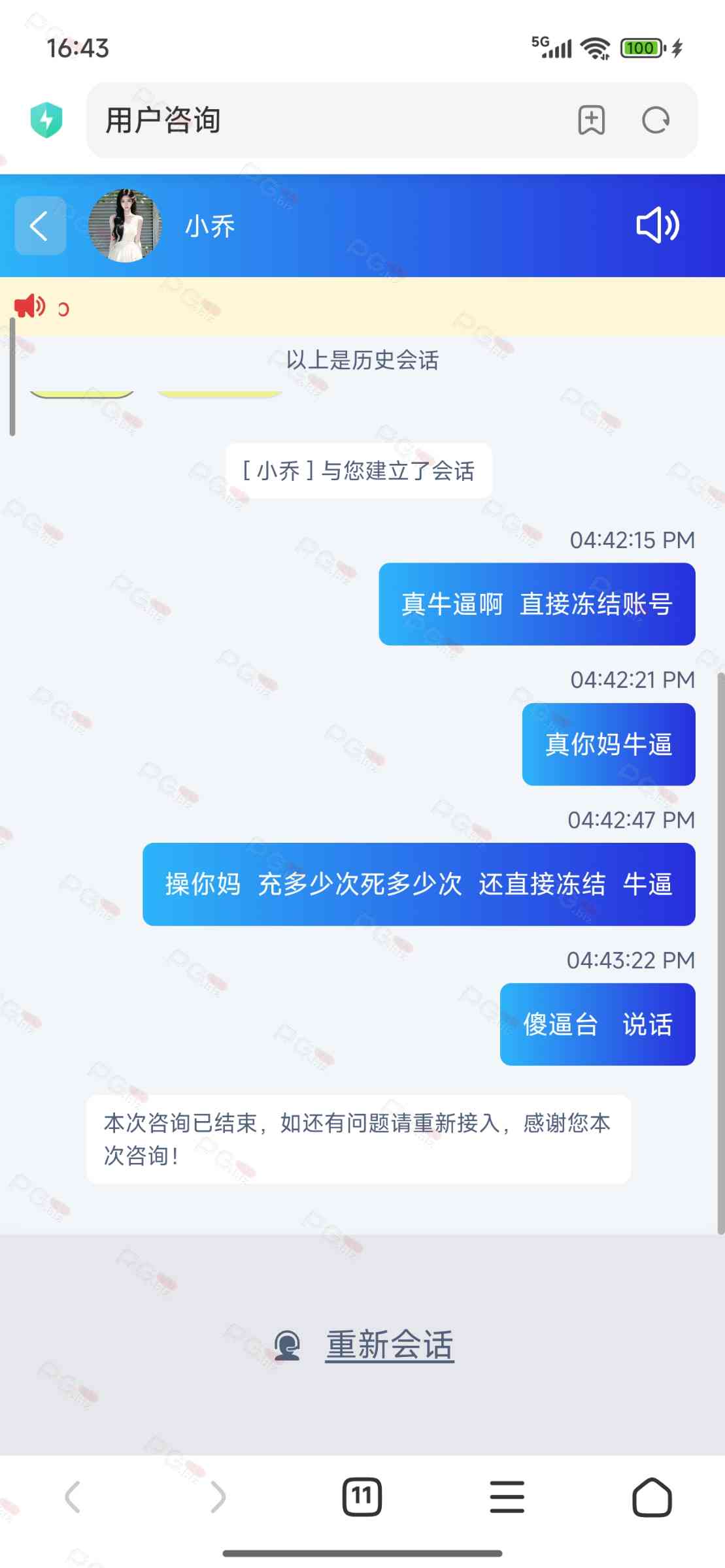725x1568 pixels.
Task: Open the 用户咨询 address bar
Action: [x=327, y=120]
